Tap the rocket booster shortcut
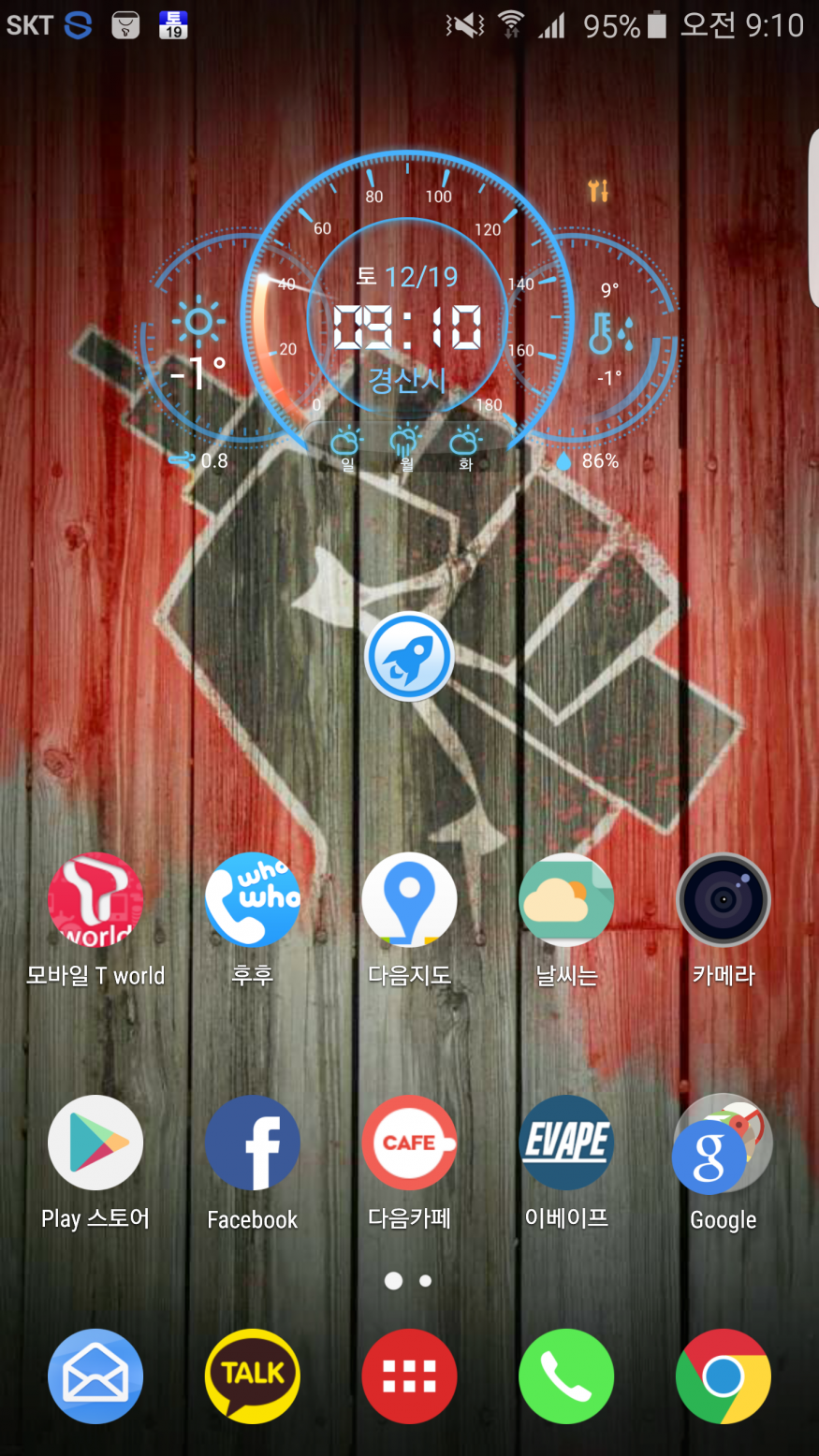This screenshot has height=1456, width=819. click(409, 657)
